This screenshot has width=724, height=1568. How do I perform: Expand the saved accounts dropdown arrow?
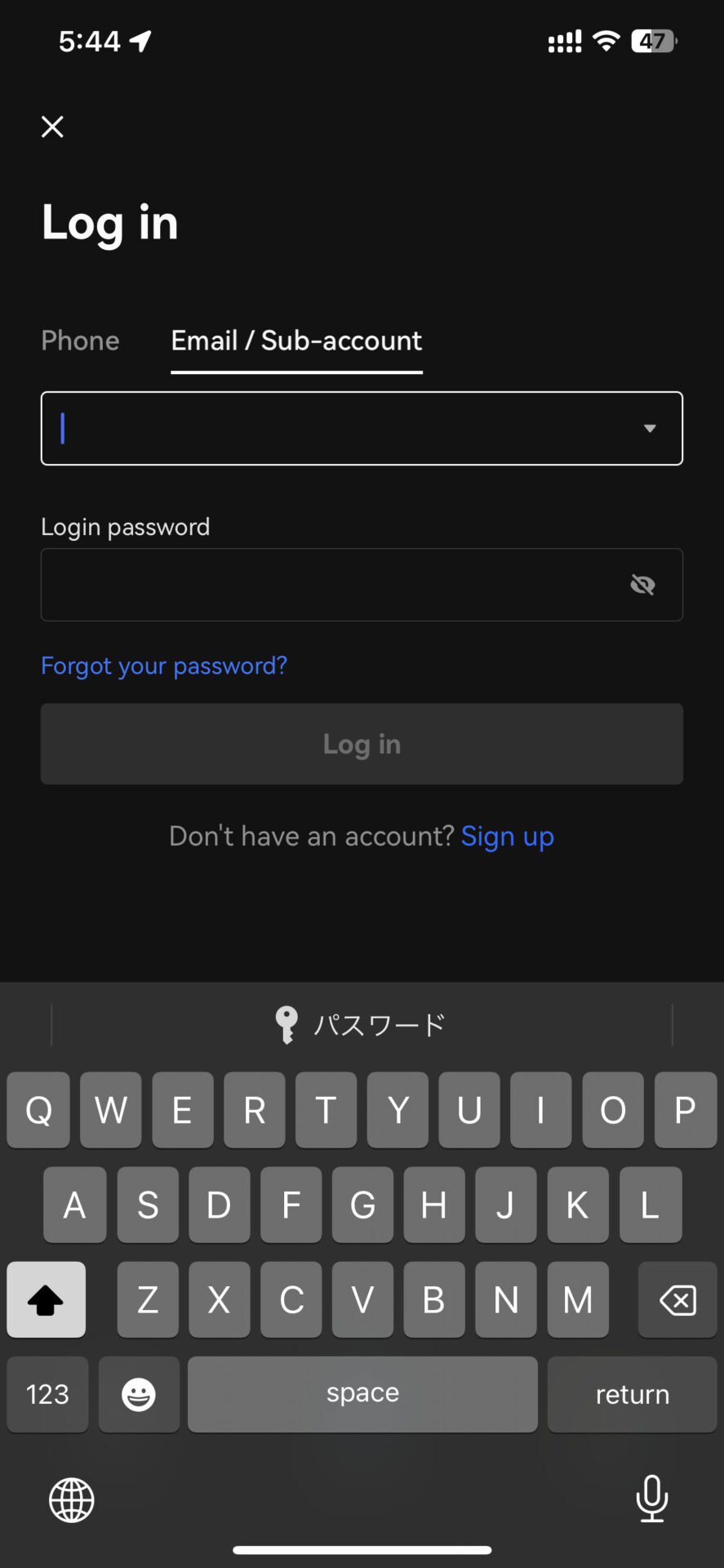650,428
